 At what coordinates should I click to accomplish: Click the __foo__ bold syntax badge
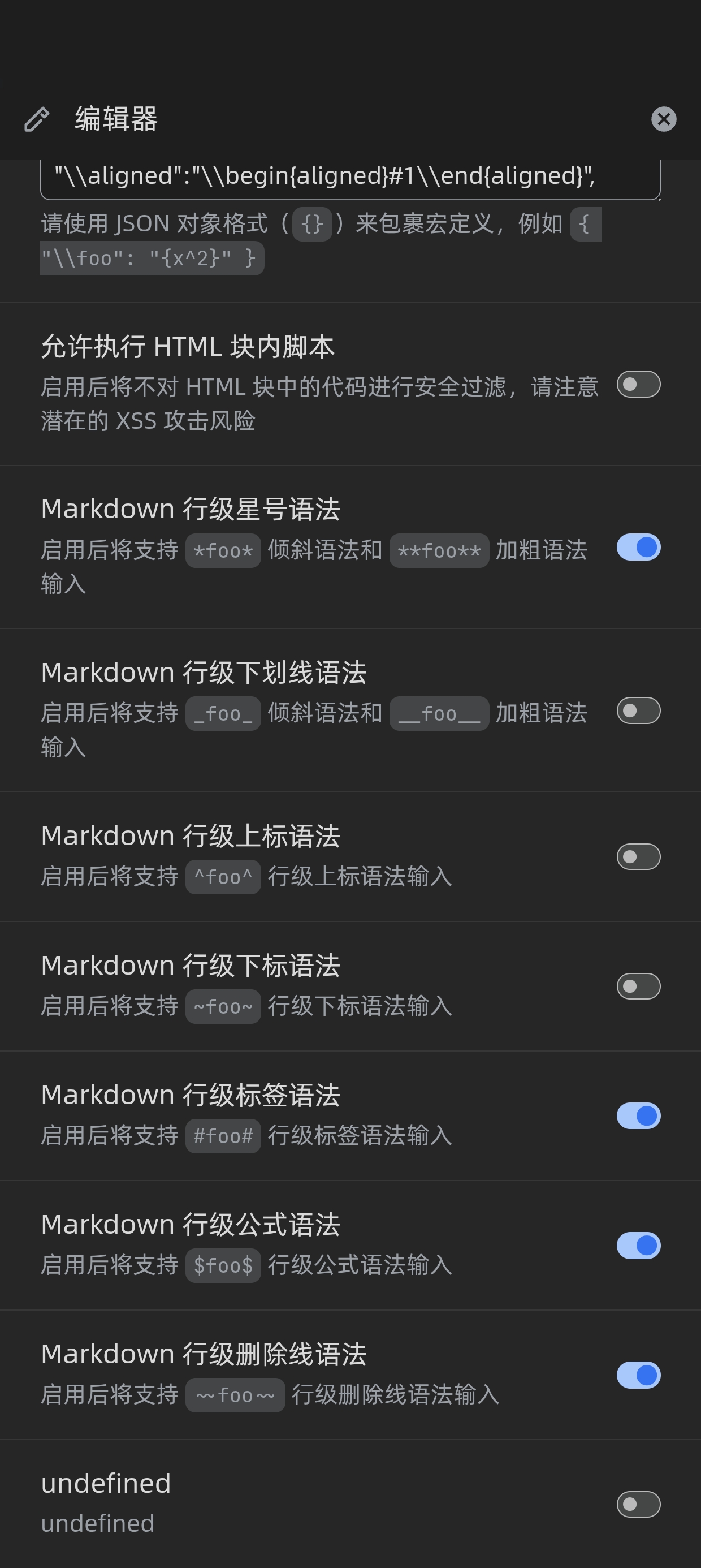point(439,713)
